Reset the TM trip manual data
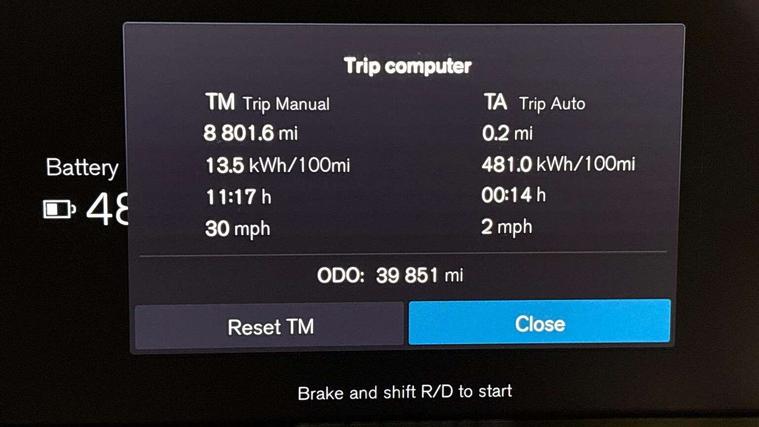 tap(270, 326)
